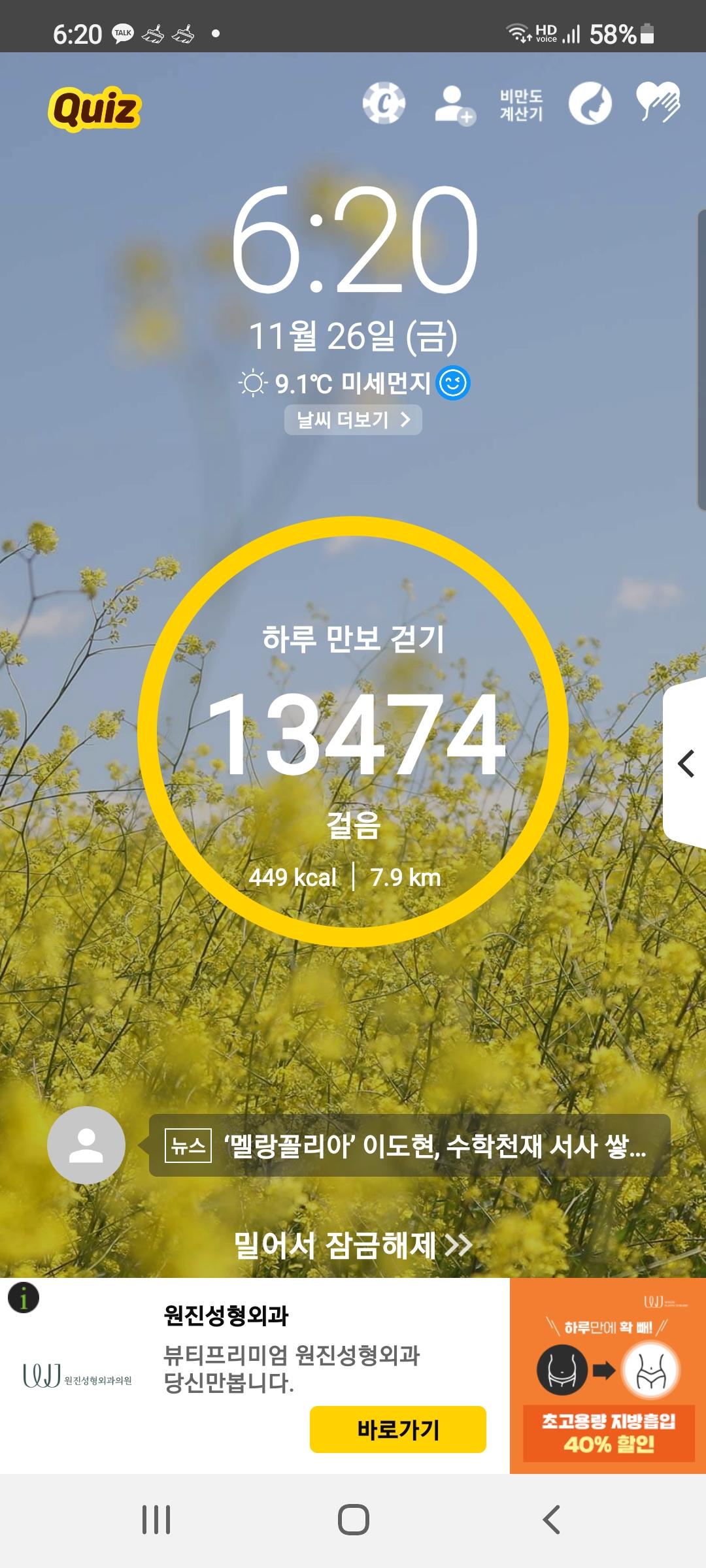Go back with the system back button

(551, 1520)
